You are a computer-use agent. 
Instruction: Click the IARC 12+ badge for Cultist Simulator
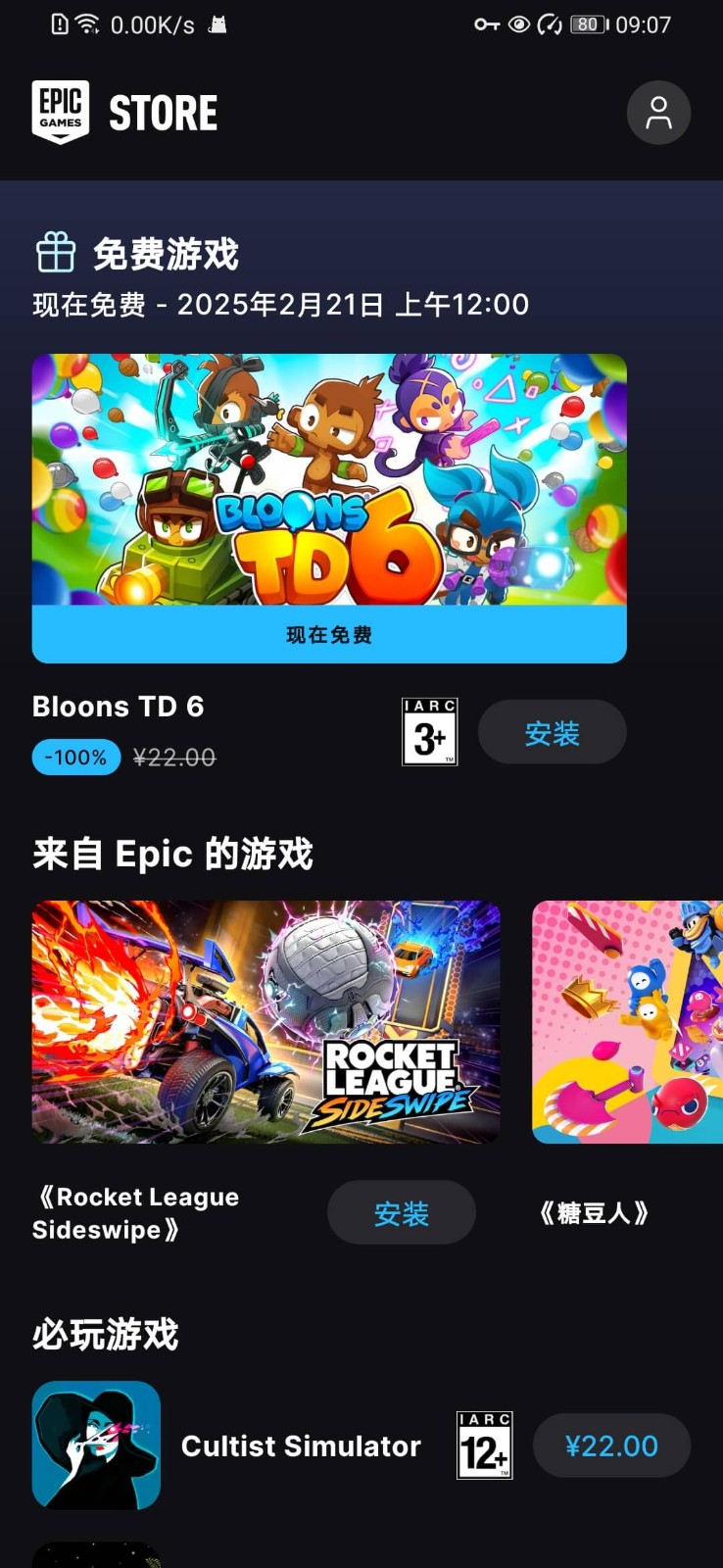485,1445
